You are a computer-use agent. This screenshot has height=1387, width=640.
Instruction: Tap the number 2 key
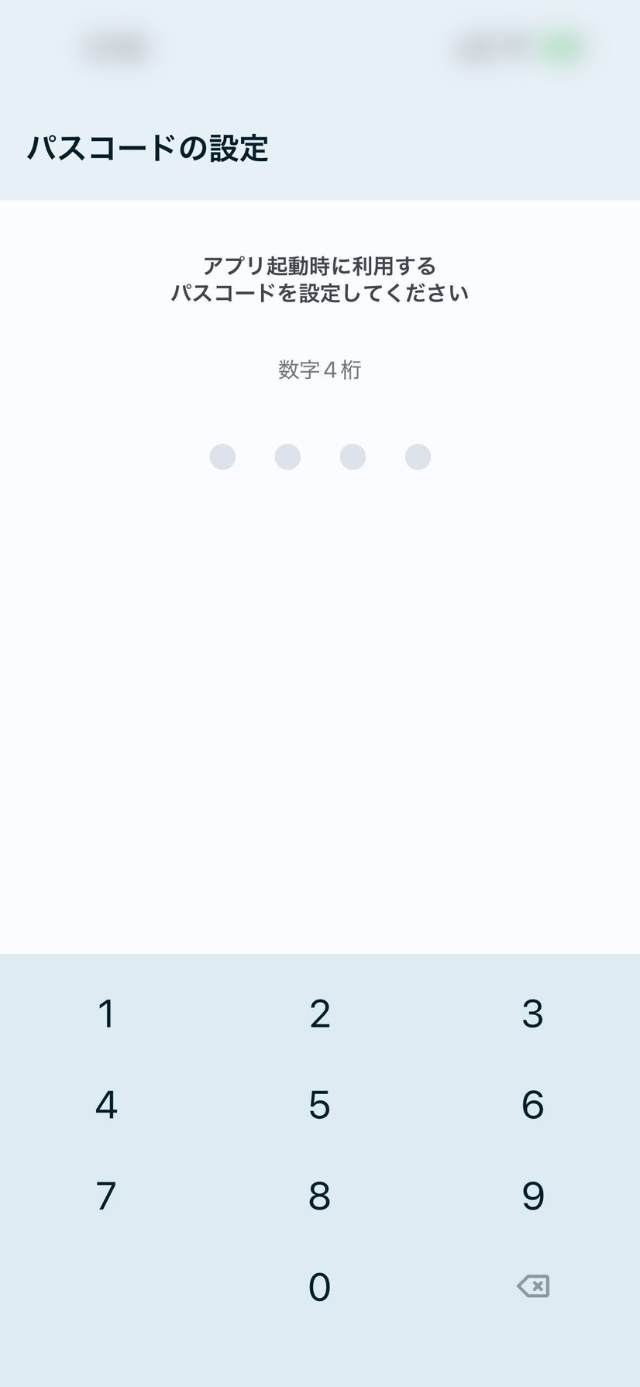319,1014
